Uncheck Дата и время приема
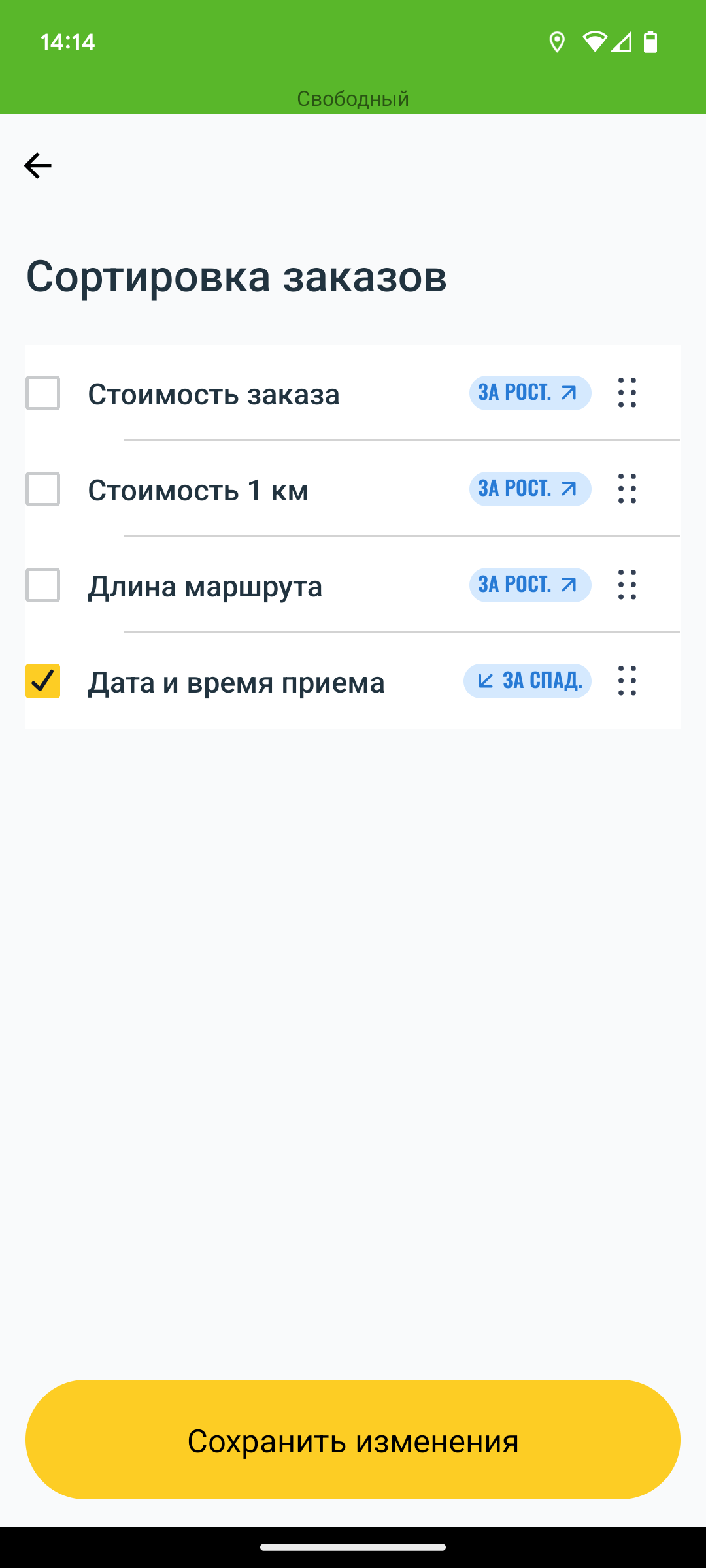The image size is (706, 1568). pos(43,681)
